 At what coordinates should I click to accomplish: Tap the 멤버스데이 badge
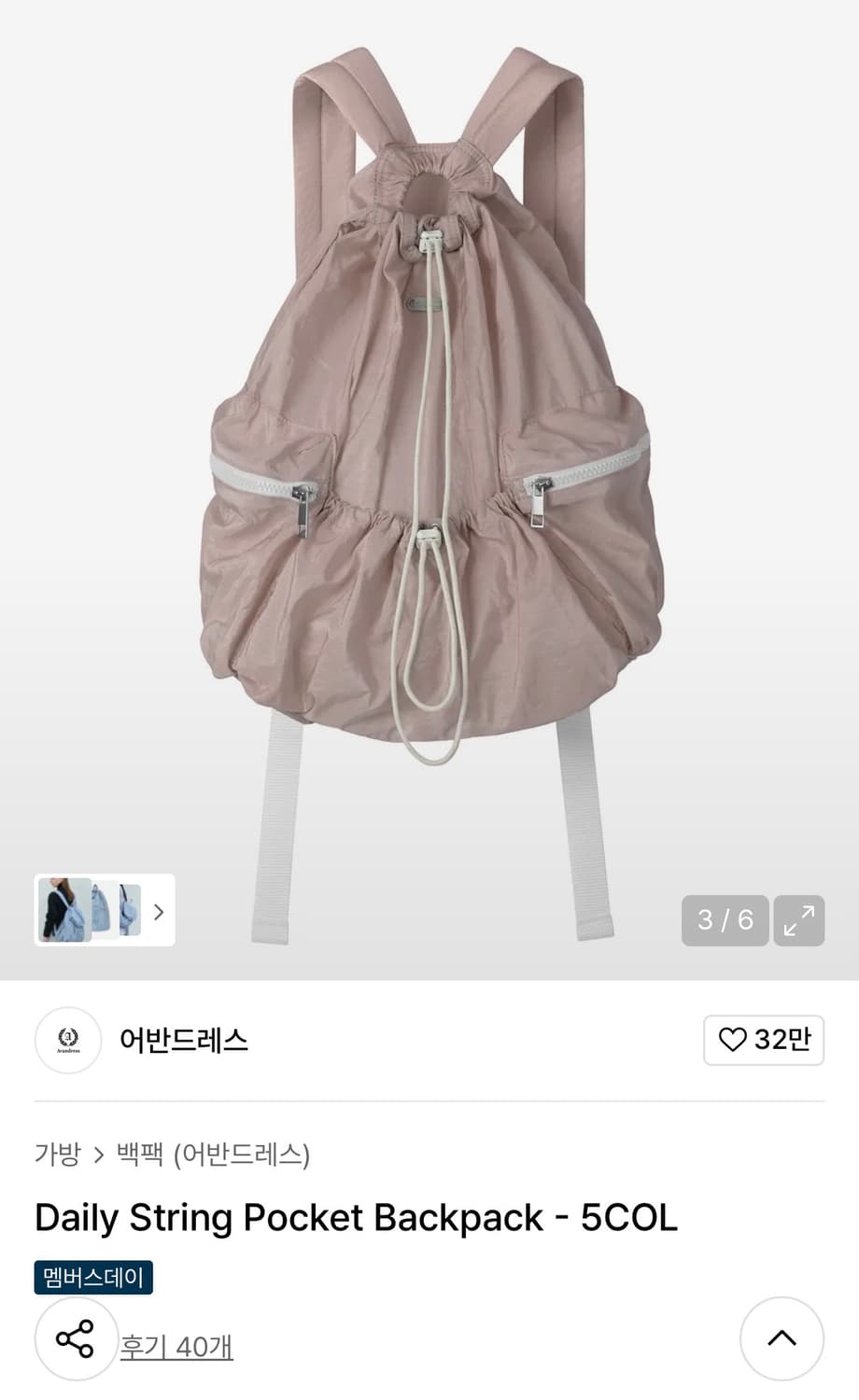[x=92, y=1279]
